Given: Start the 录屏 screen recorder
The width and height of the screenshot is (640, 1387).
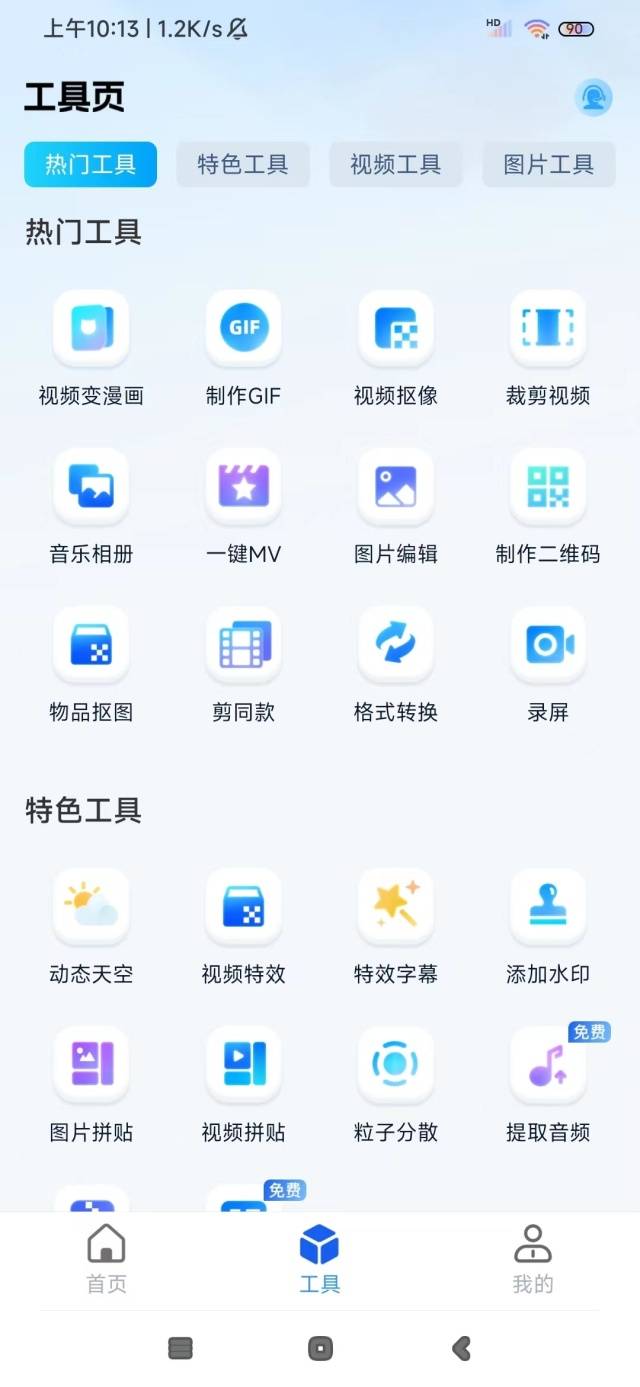Looking at the screenshot, I should tap(548, 645).
